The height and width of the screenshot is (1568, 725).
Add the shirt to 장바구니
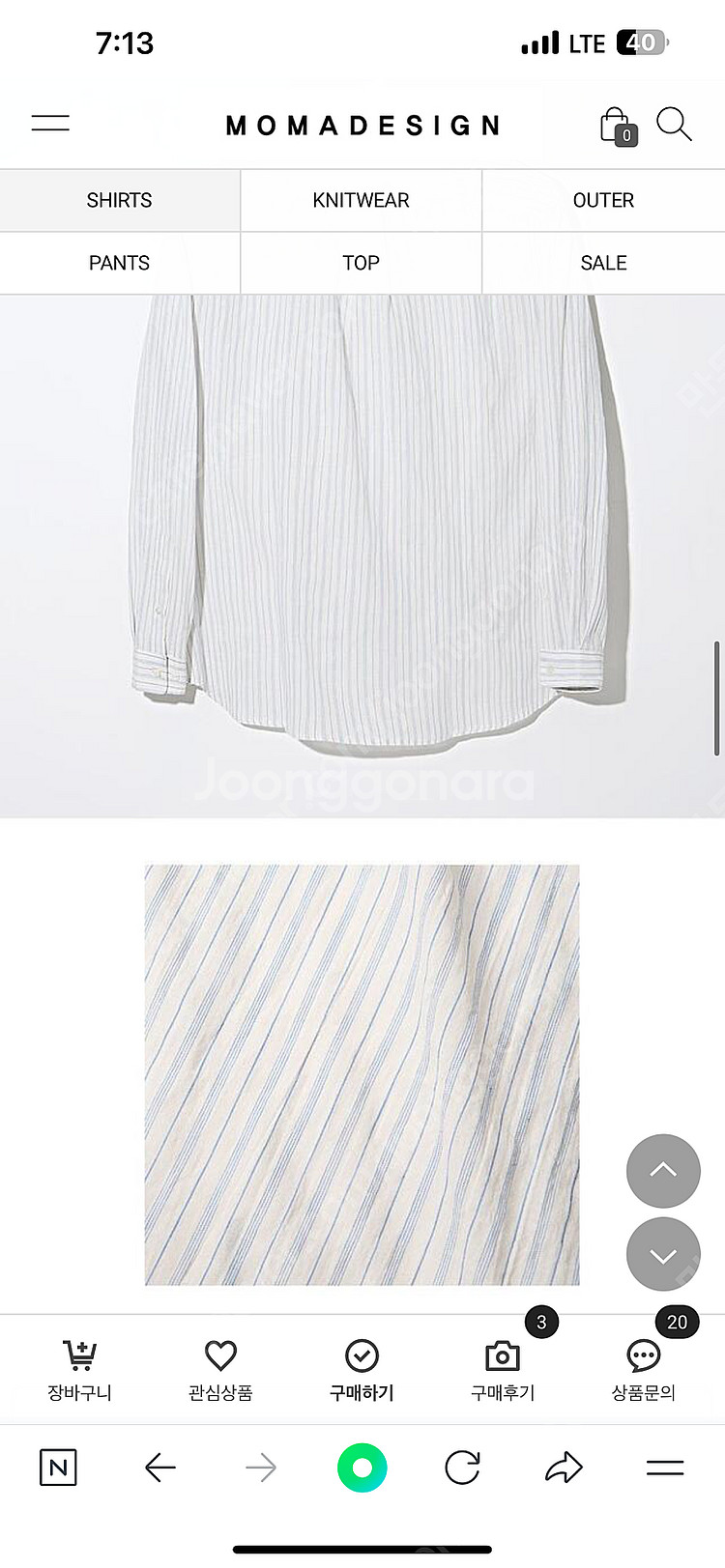tap(79, 1369)
